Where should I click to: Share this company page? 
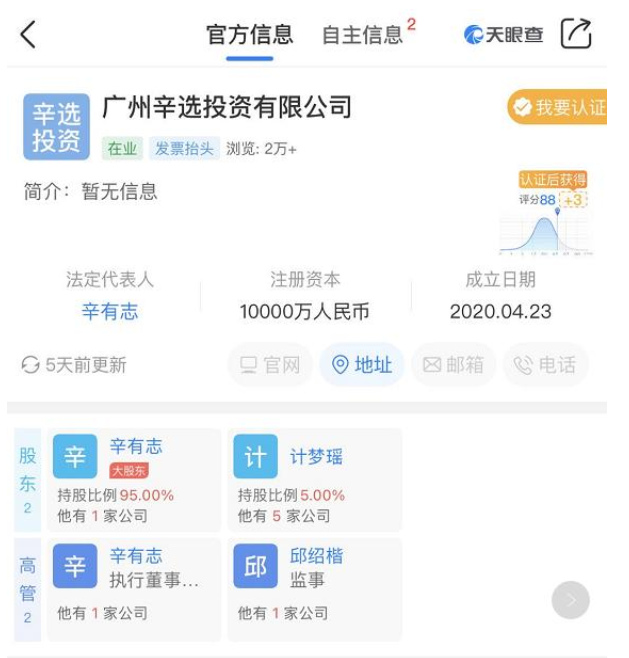tap(576, 34)
